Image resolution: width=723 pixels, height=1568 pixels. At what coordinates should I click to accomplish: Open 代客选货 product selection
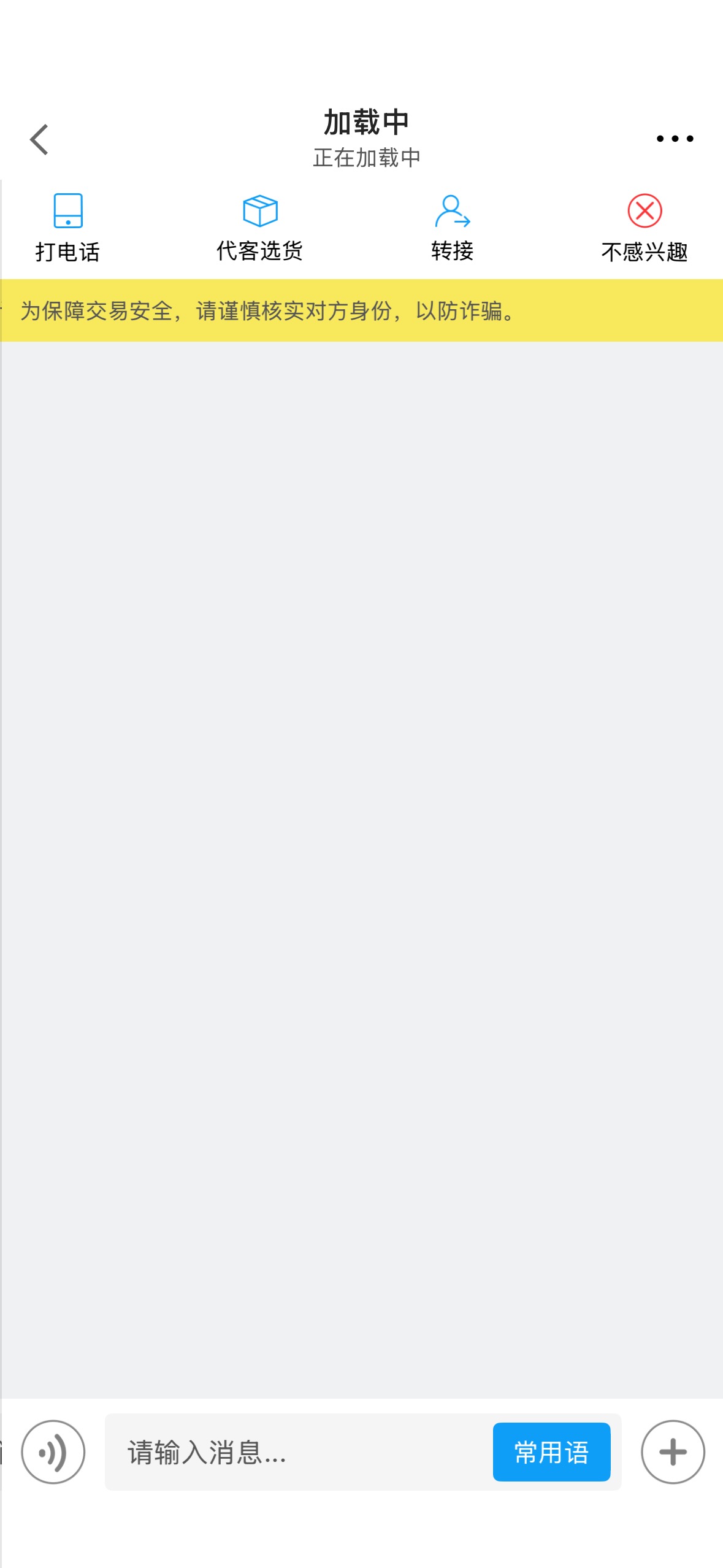click(x=260, y=228)
